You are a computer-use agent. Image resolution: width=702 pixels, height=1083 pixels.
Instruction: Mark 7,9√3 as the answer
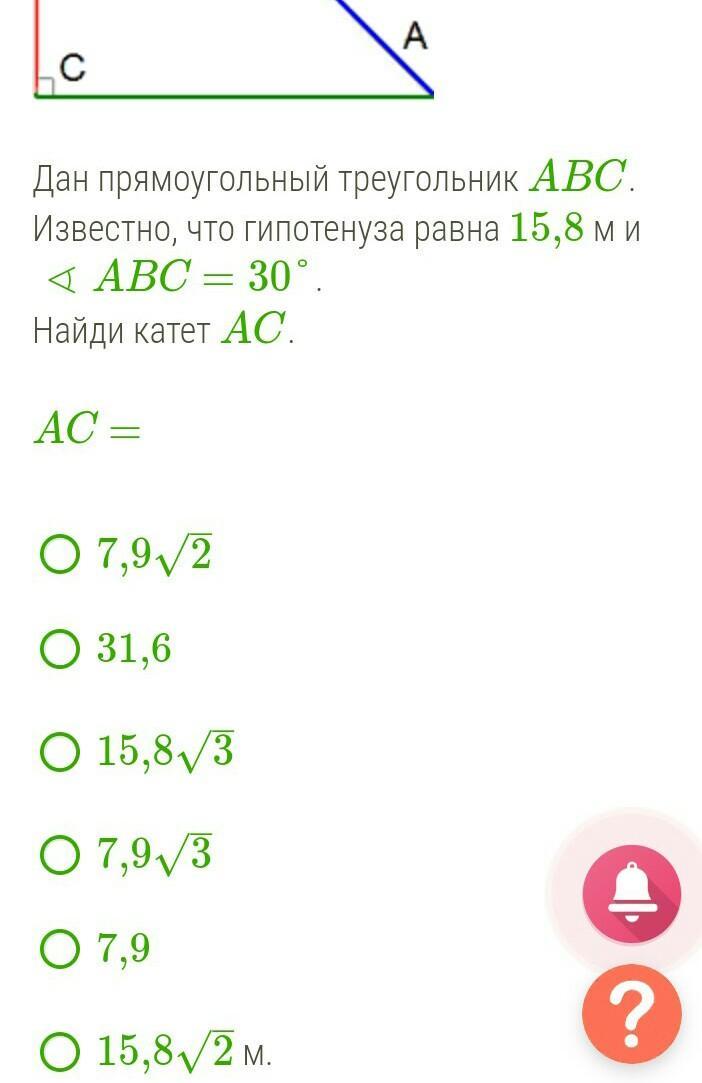pyautogui.click(x=60, y=854)
